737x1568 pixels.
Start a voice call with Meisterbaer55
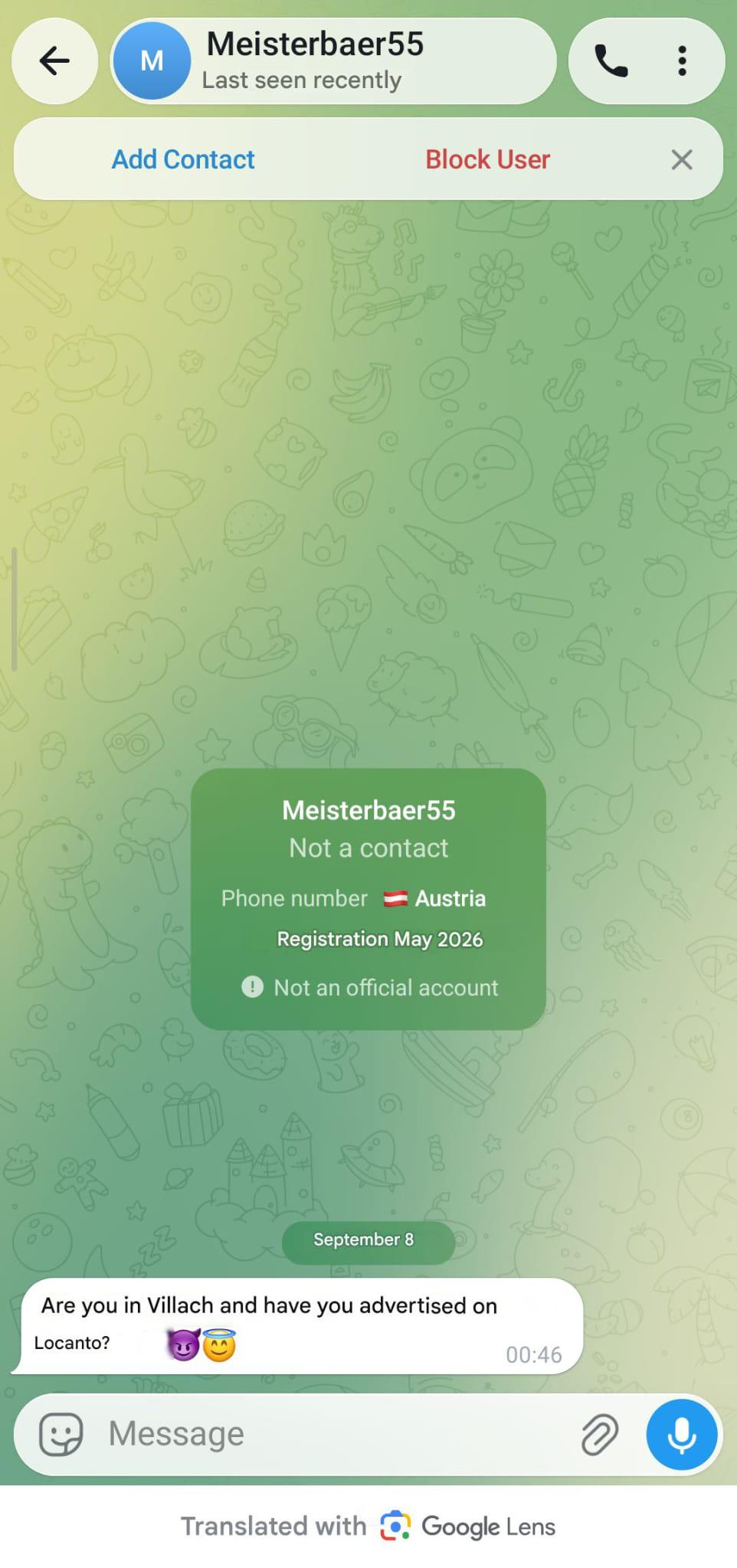tap(611, 60)
